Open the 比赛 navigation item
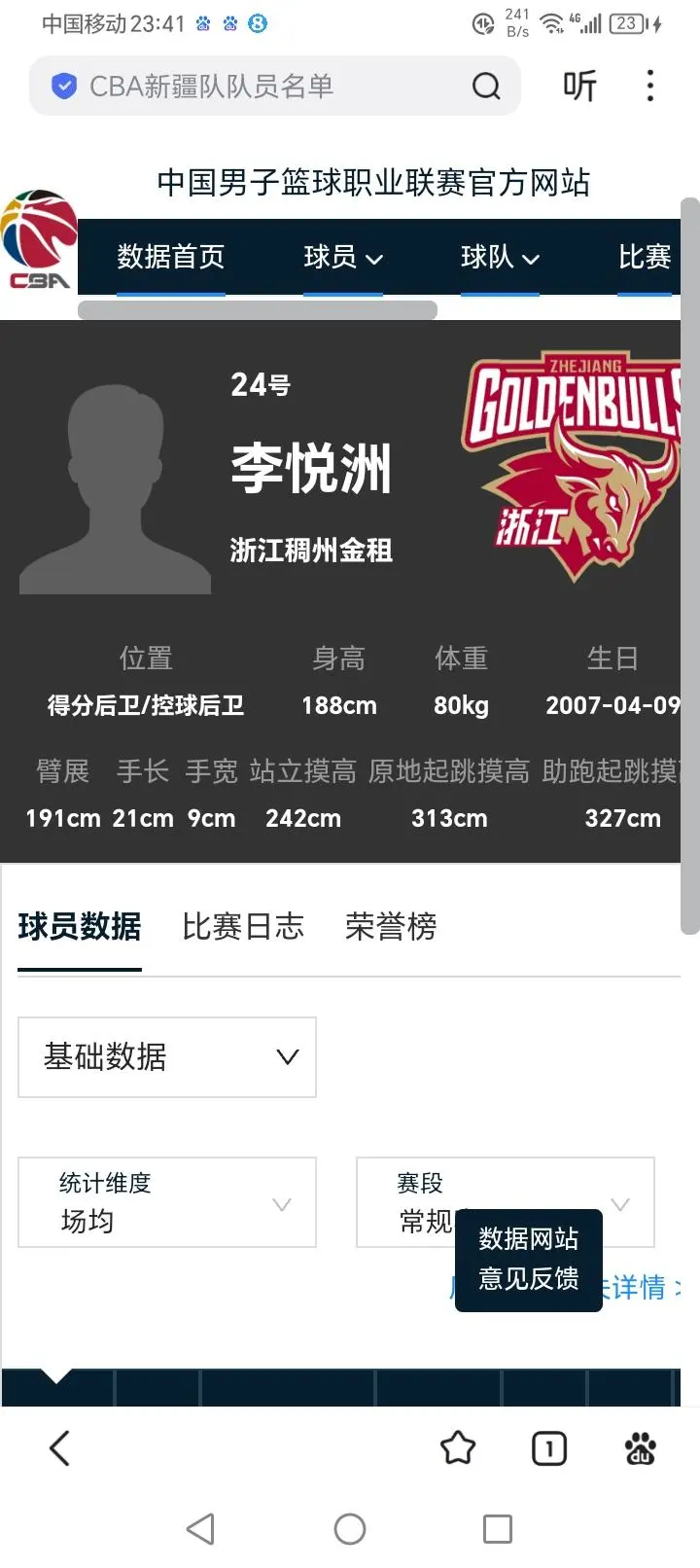The height and width of the screenshot is (1568, 700). coord(645,257)
